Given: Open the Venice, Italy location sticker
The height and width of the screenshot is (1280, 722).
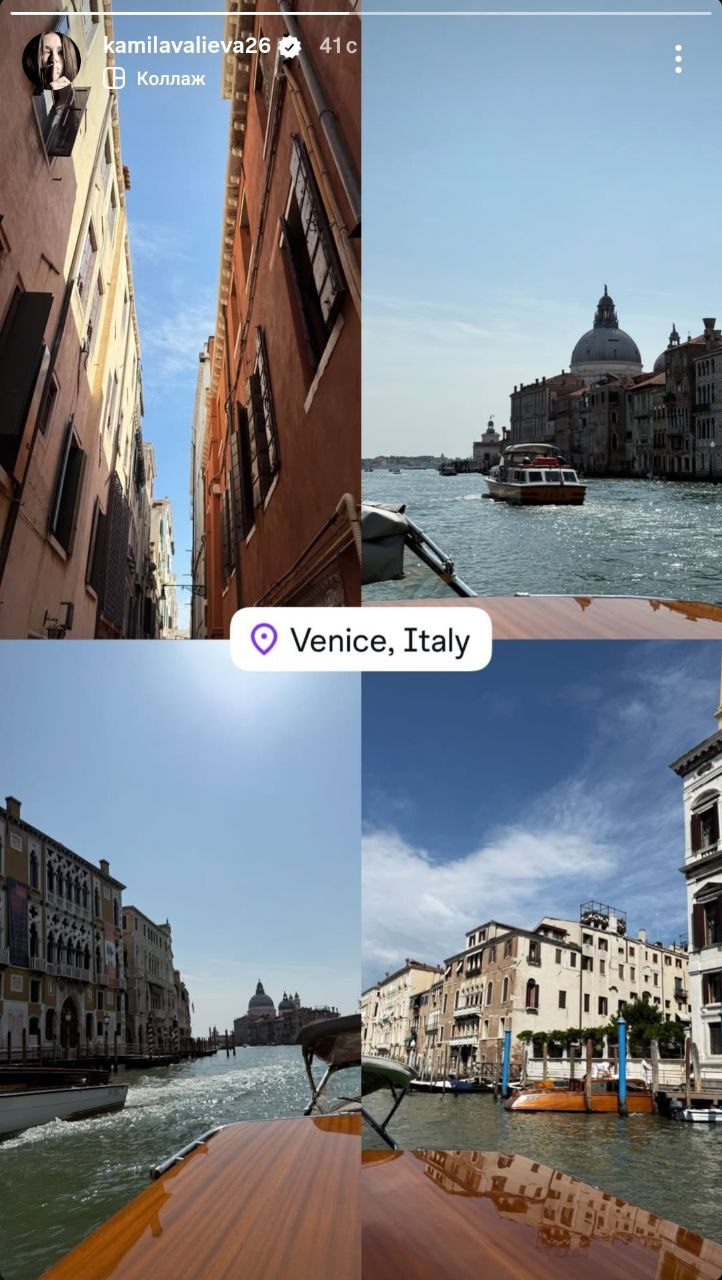Looking at the screenshot, I should tap(361, 639).
